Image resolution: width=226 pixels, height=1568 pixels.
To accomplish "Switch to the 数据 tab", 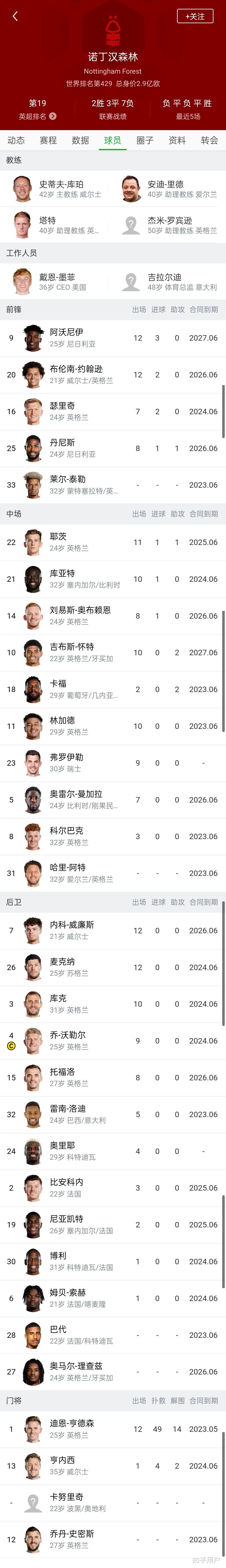I will (80, 141).
